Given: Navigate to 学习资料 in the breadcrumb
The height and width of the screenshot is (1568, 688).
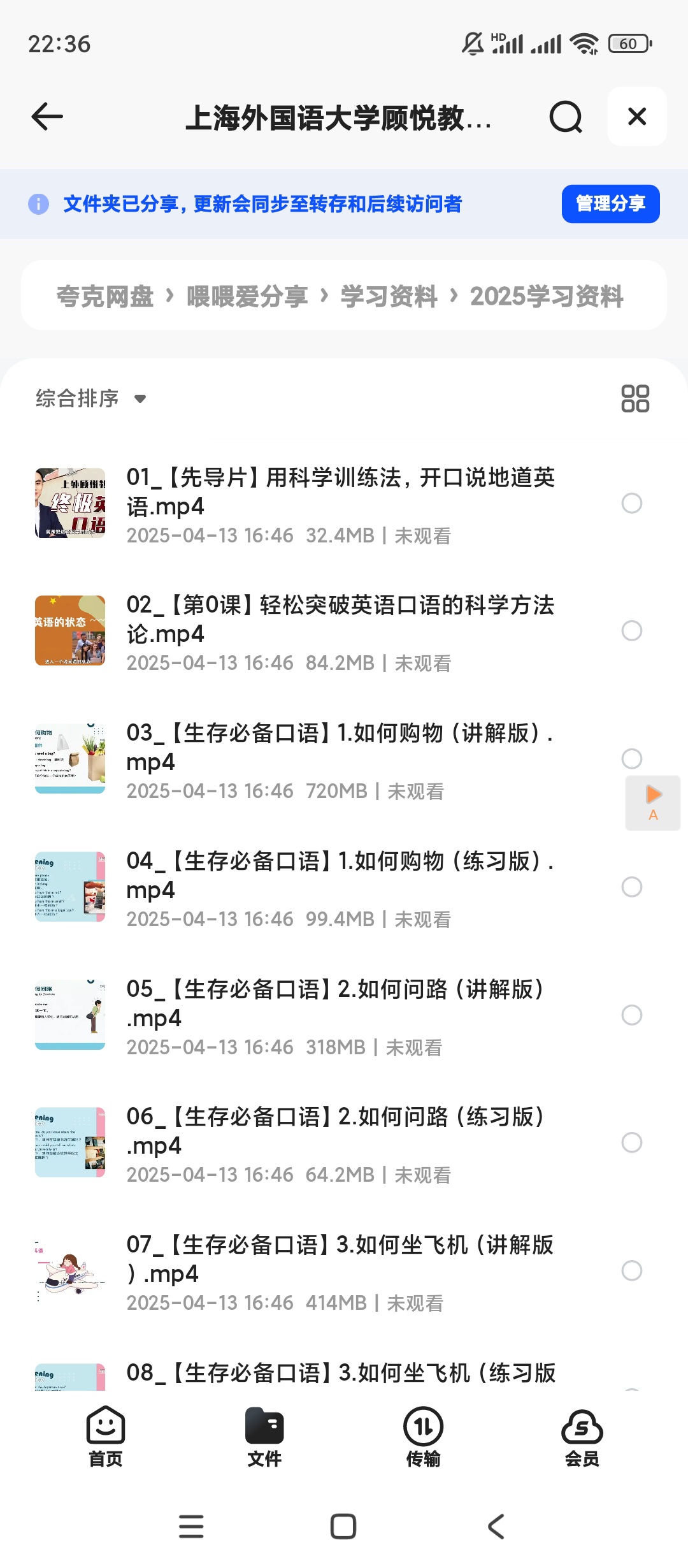Looking at the screenshot, I should [x=389, y=296].
